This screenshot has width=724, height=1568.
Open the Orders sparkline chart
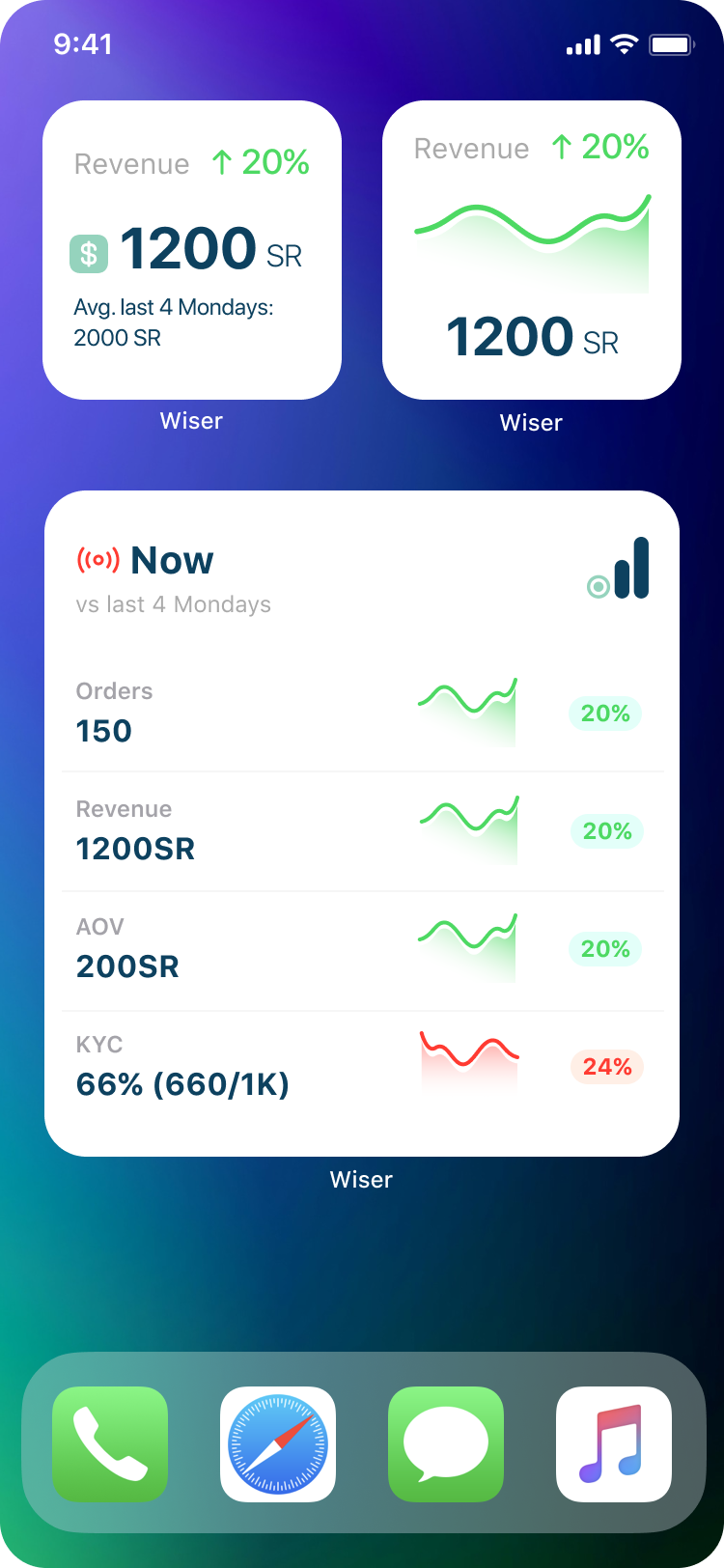pyautogui.click(x=467, y=713)
